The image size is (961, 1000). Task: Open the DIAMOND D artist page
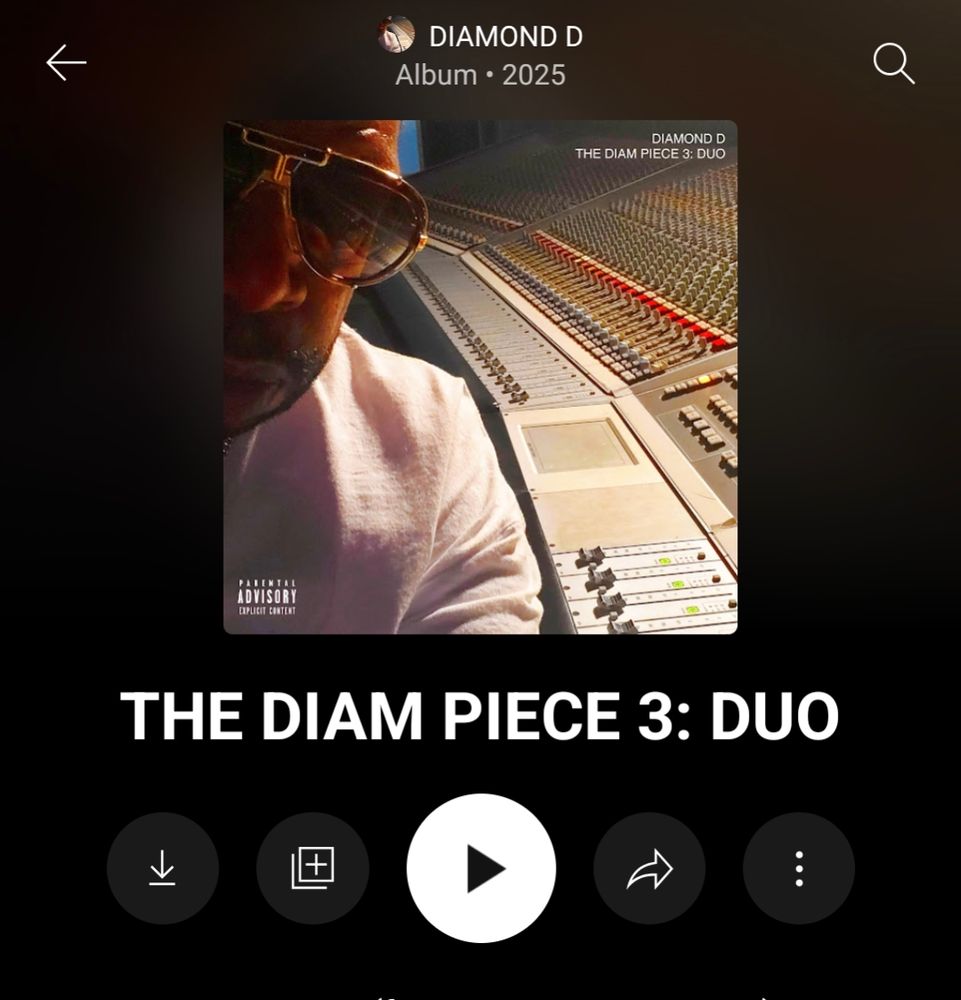click(x=480, y=36)
